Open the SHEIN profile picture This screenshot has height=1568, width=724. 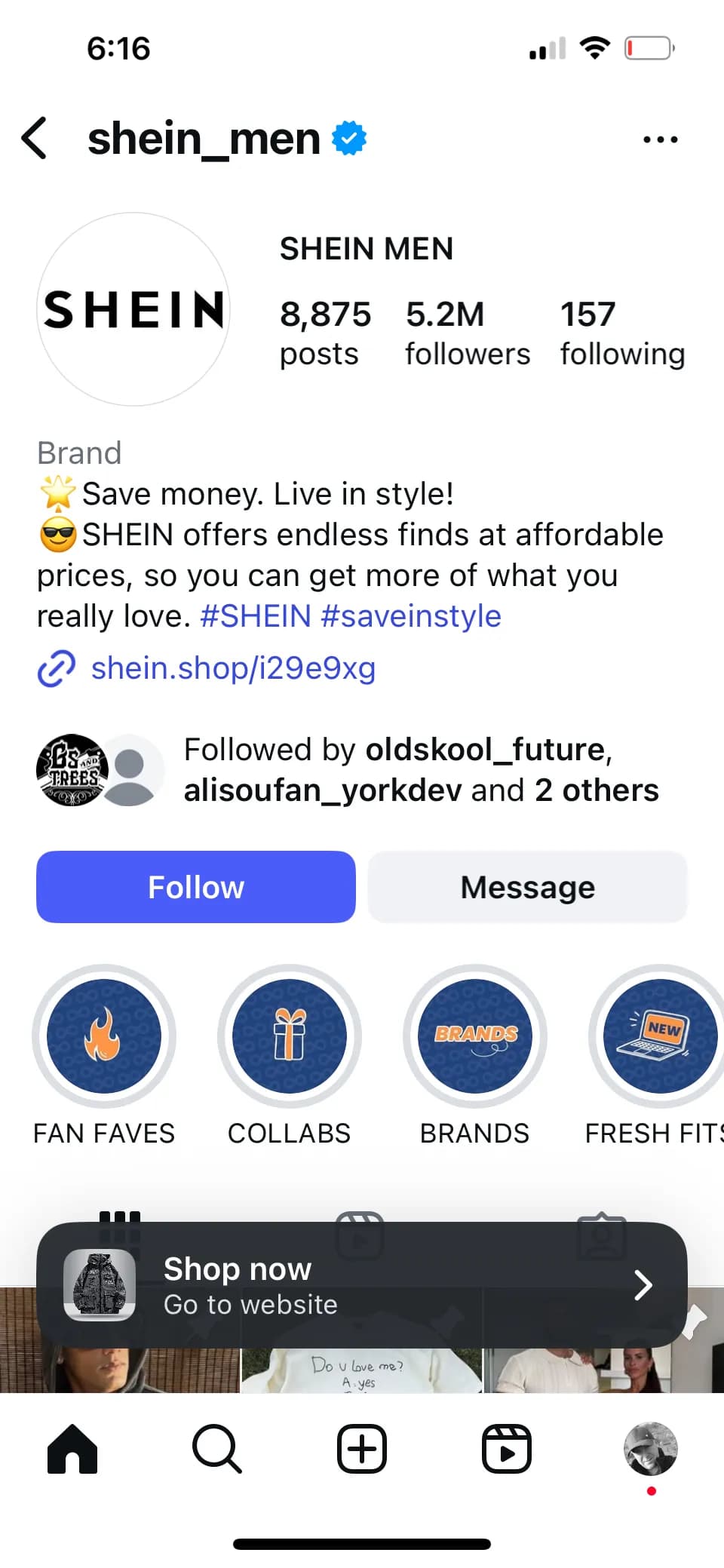[x=134, y=309]
